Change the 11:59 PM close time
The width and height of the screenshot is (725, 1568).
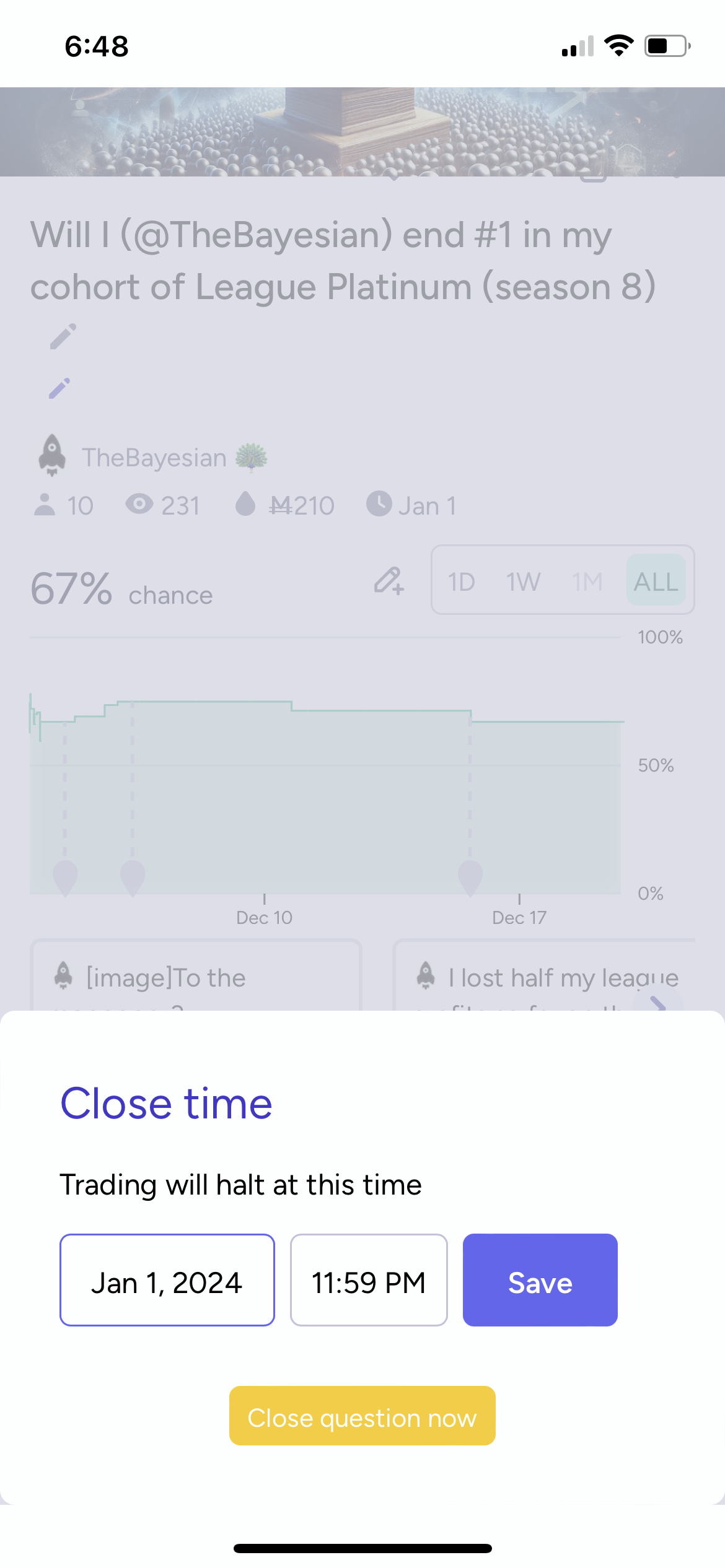click(369, 1279)
